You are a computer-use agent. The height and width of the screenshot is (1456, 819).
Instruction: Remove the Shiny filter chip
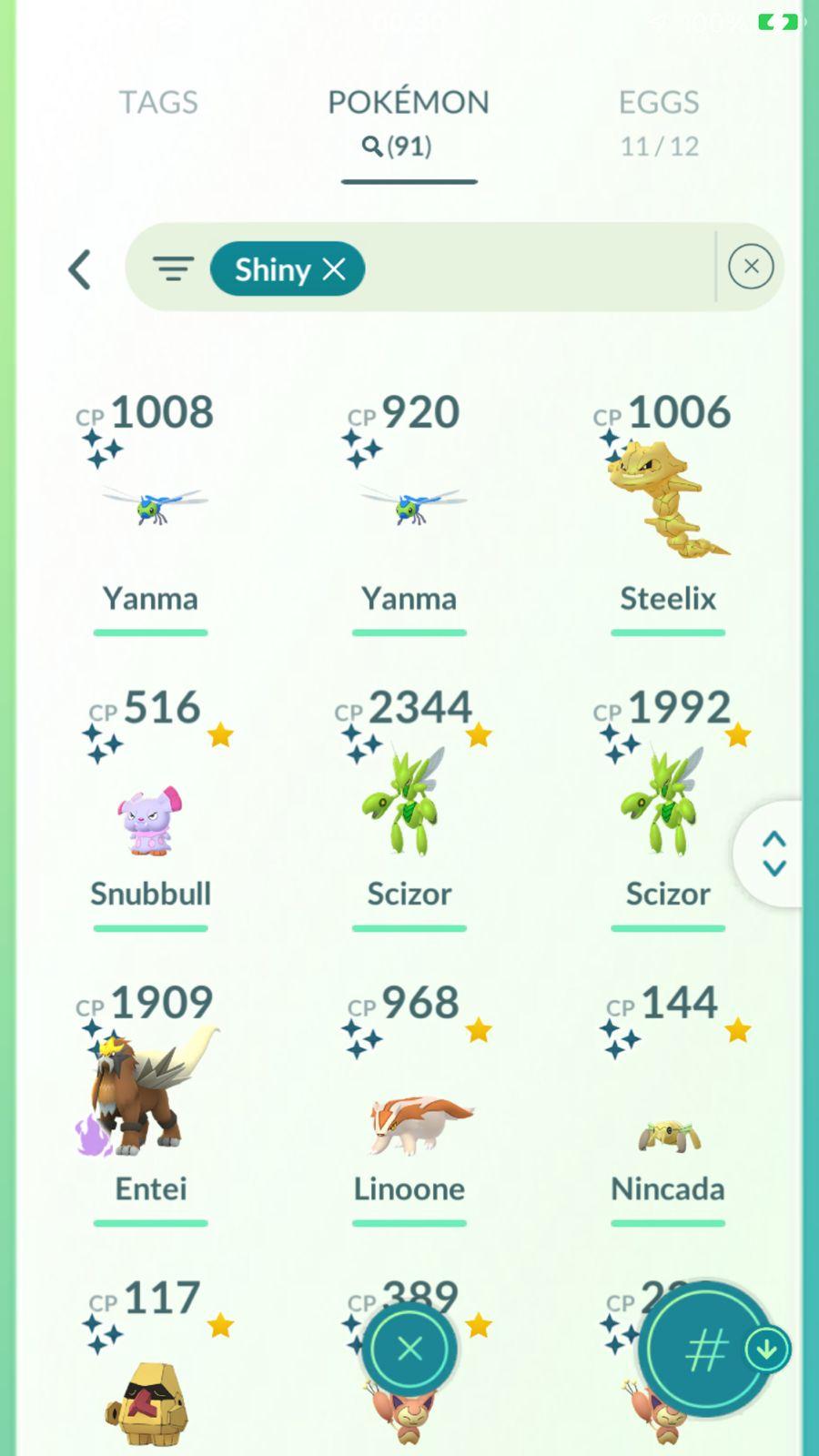point(334,269)
